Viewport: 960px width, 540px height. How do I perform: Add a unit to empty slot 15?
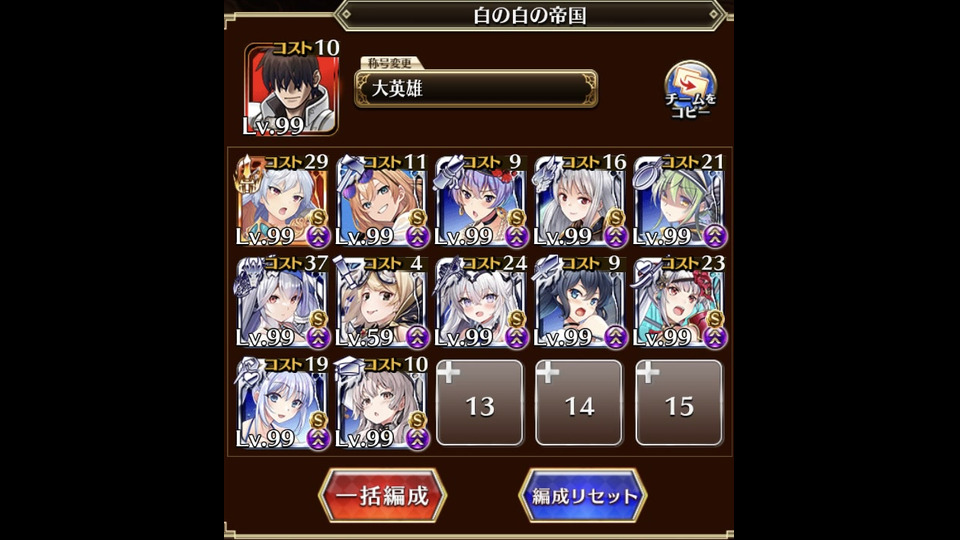(x=679, y=403)
